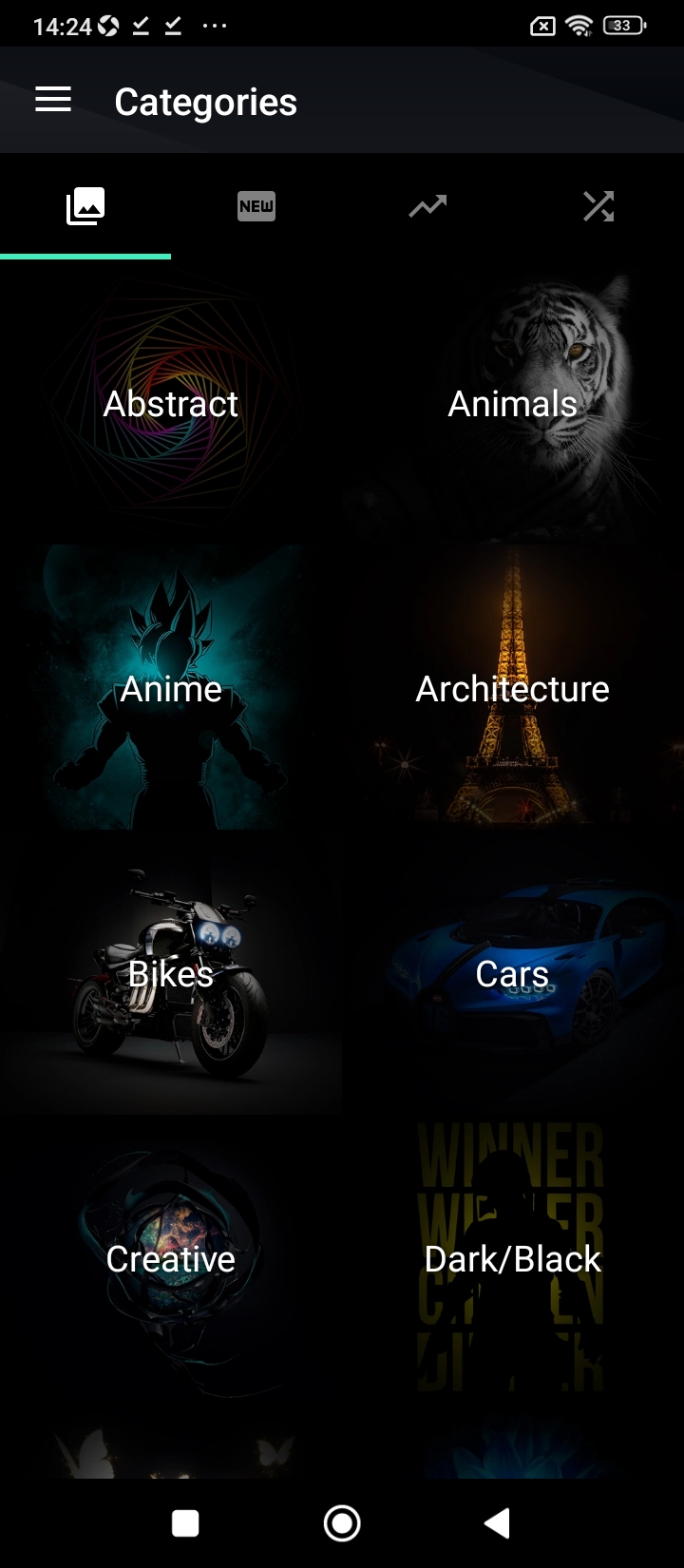Open the Bikes category
684x1568 pixels.
pos(171,973)
